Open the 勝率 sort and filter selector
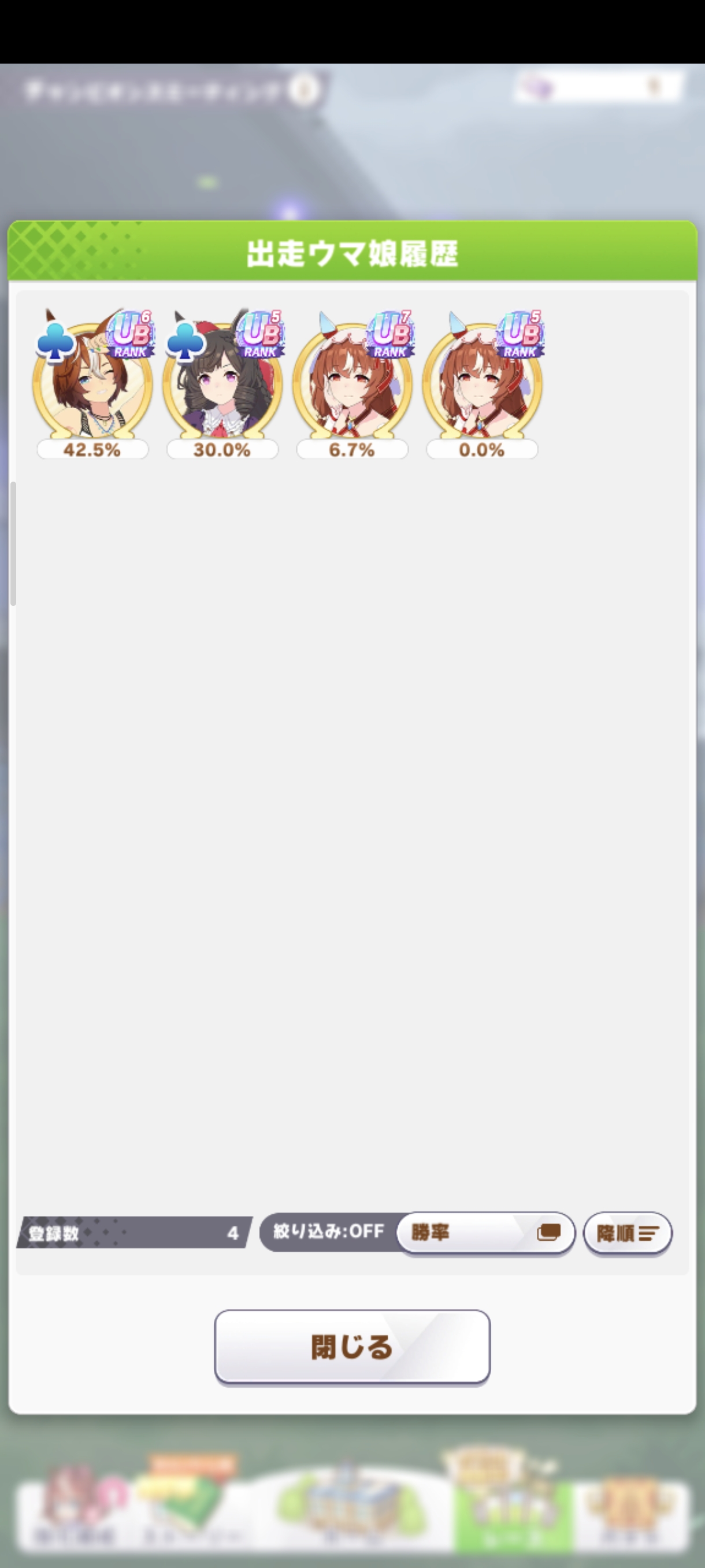The height and width of the screenshot is (1568, 705). tap(485, 1233)
